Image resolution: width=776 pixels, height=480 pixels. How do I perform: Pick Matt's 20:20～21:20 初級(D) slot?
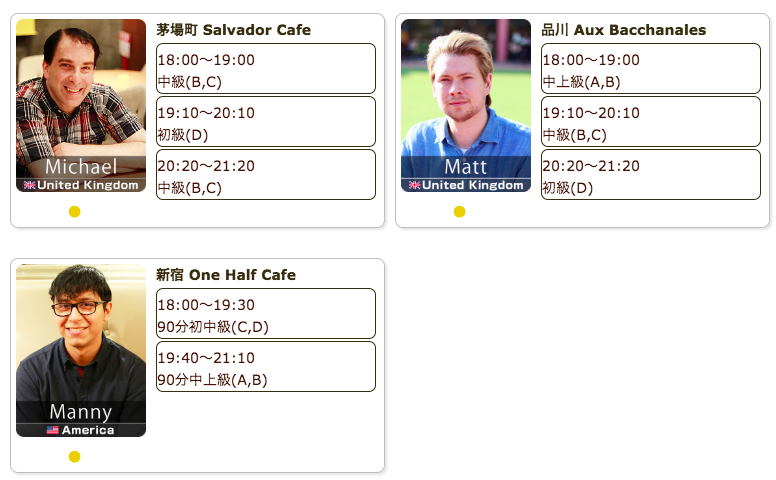[x=650, y=175]
